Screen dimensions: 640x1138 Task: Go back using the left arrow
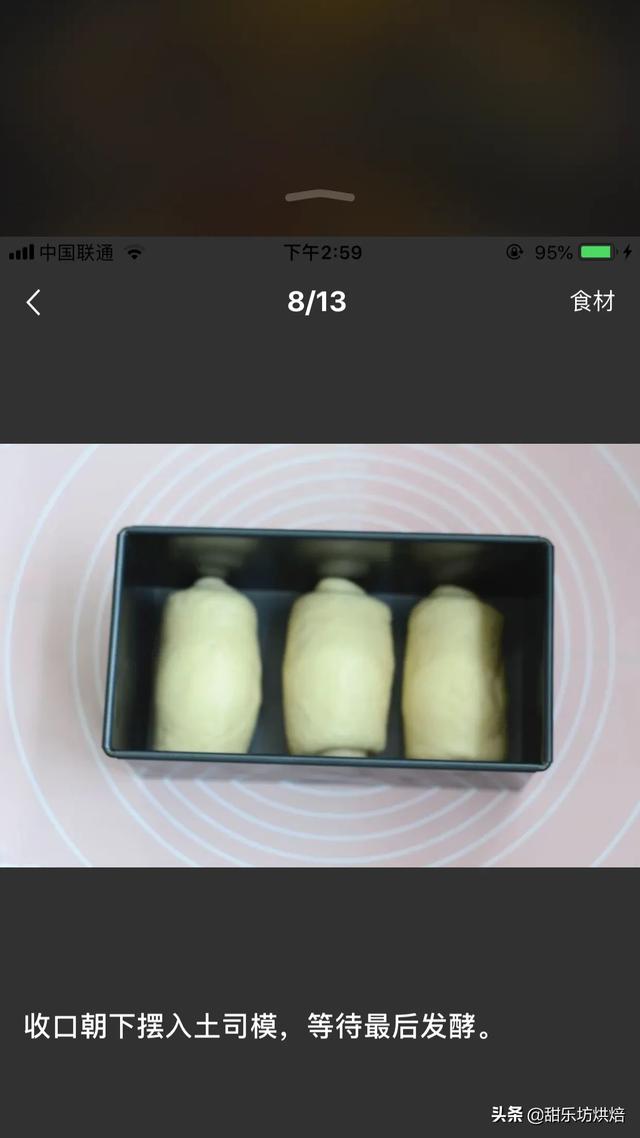[34, 303]
